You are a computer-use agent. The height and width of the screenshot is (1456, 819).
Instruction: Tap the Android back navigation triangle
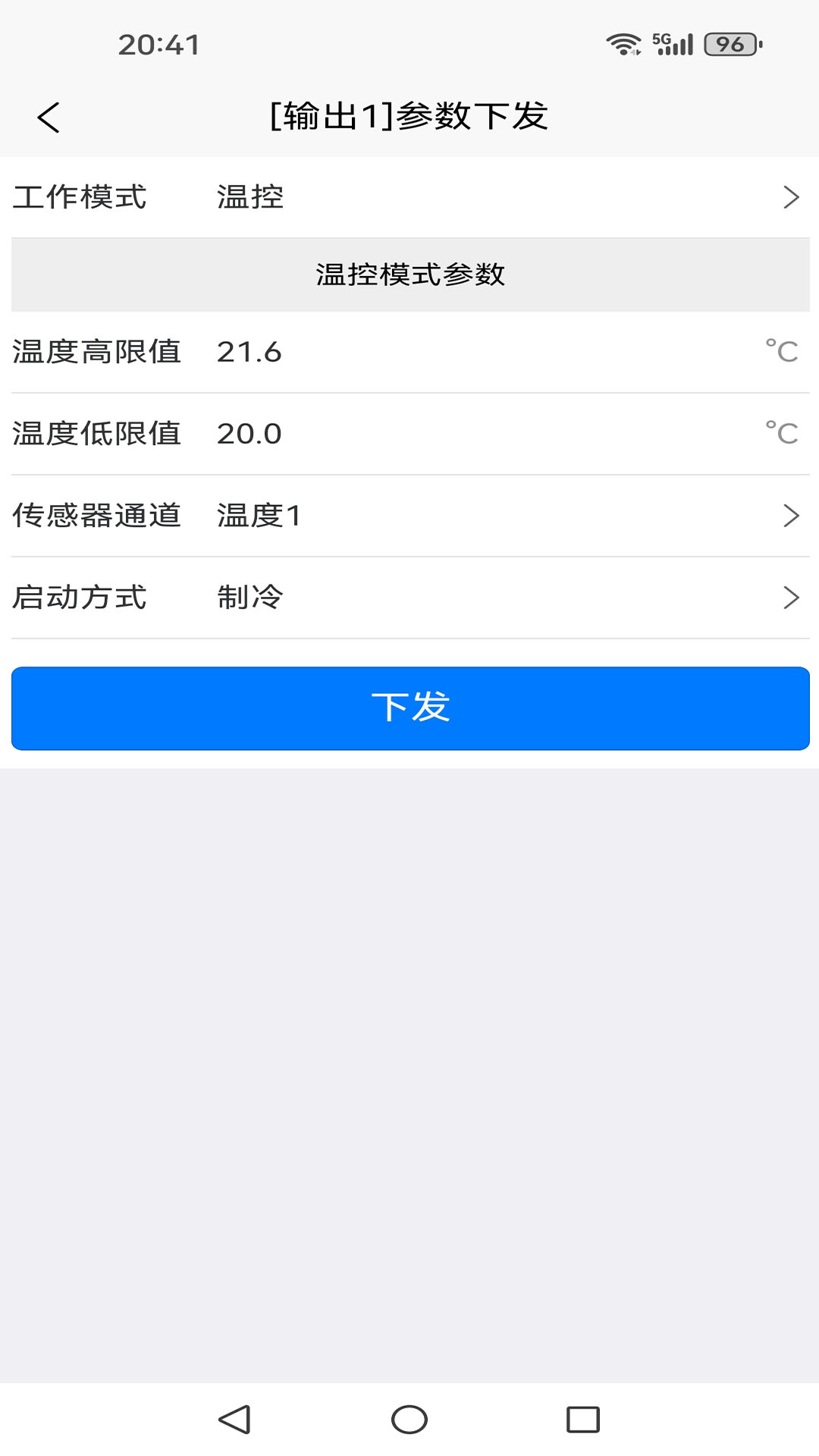[236, 1417]
